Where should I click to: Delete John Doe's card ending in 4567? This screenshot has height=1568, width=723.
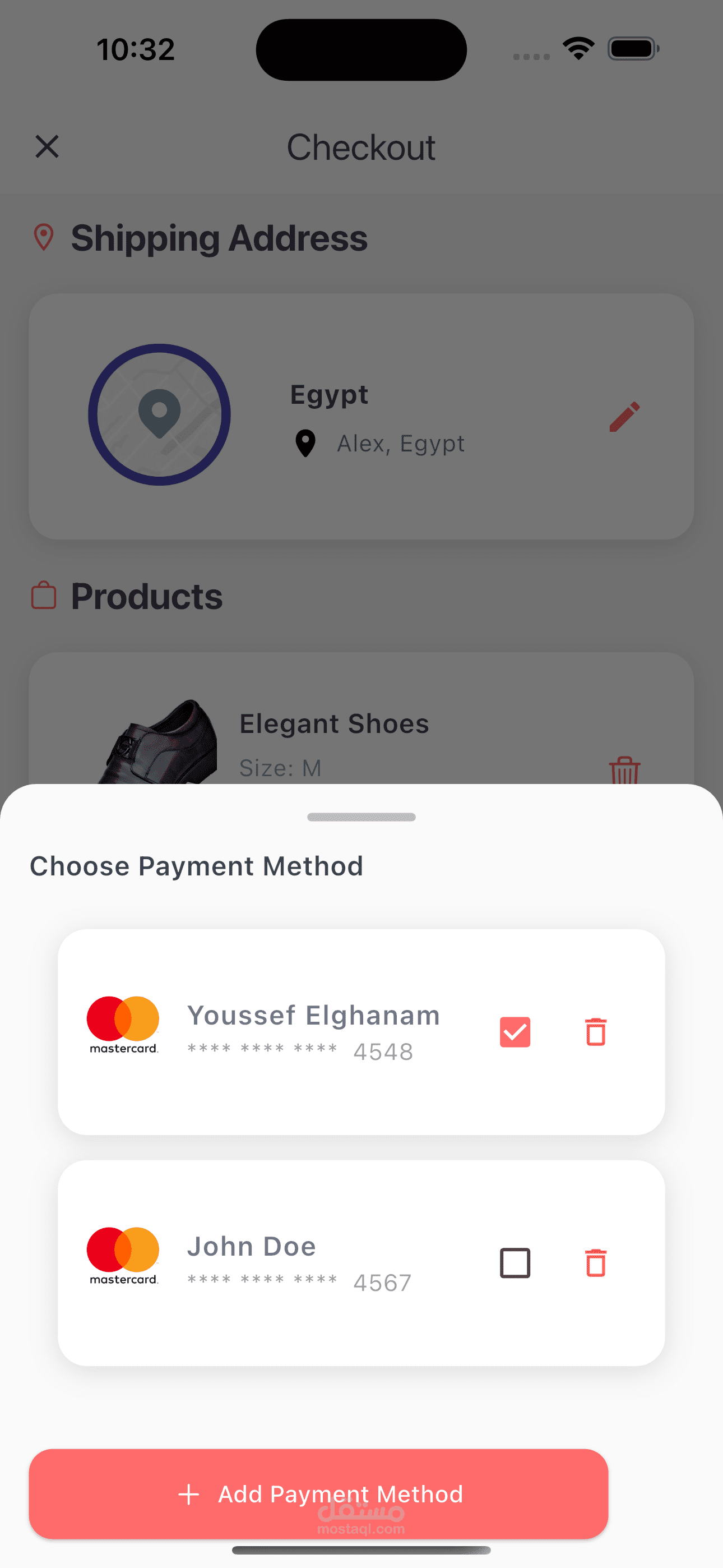coord(596,1263)
